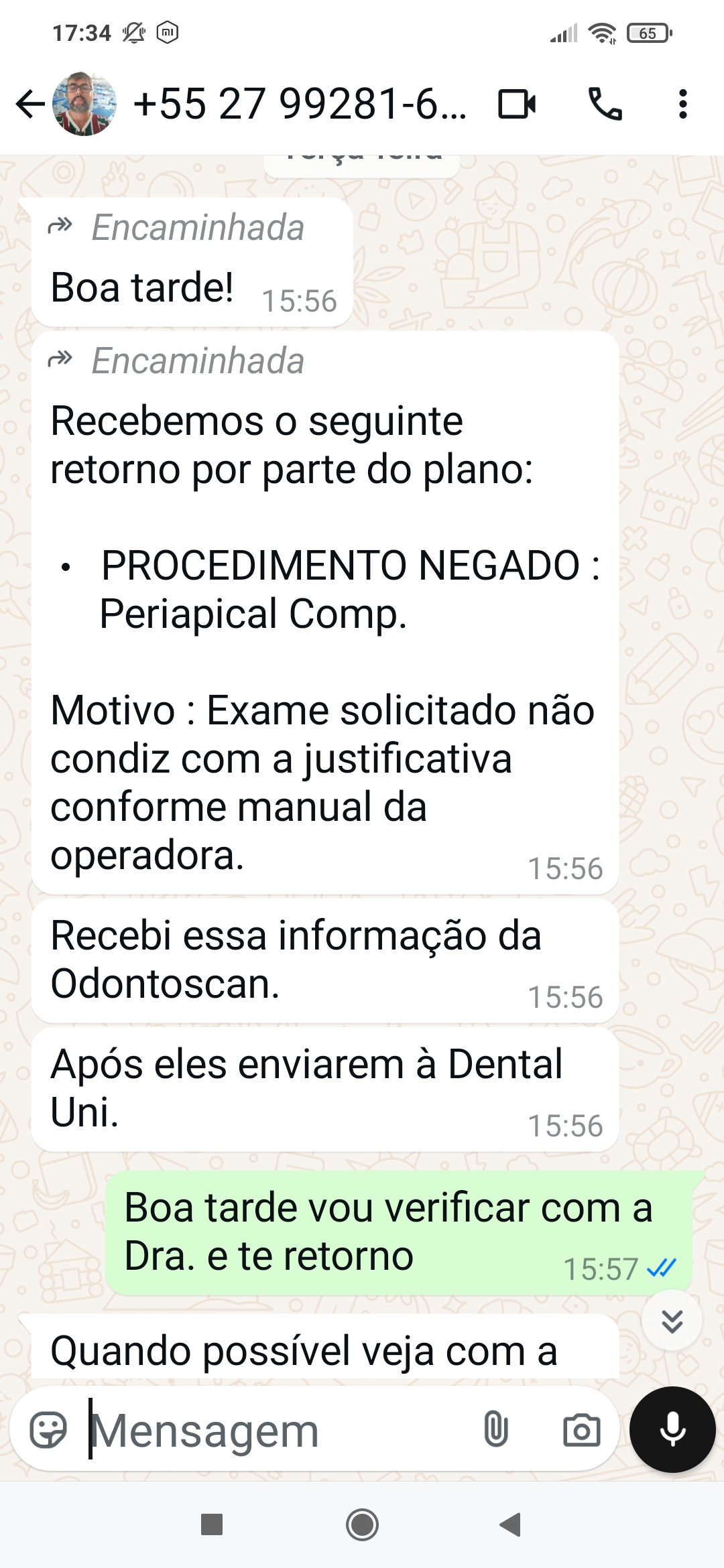Go back to the chat list
Image resolution: width=724 pixels, height=1568 pixels.
pos(29,105)
